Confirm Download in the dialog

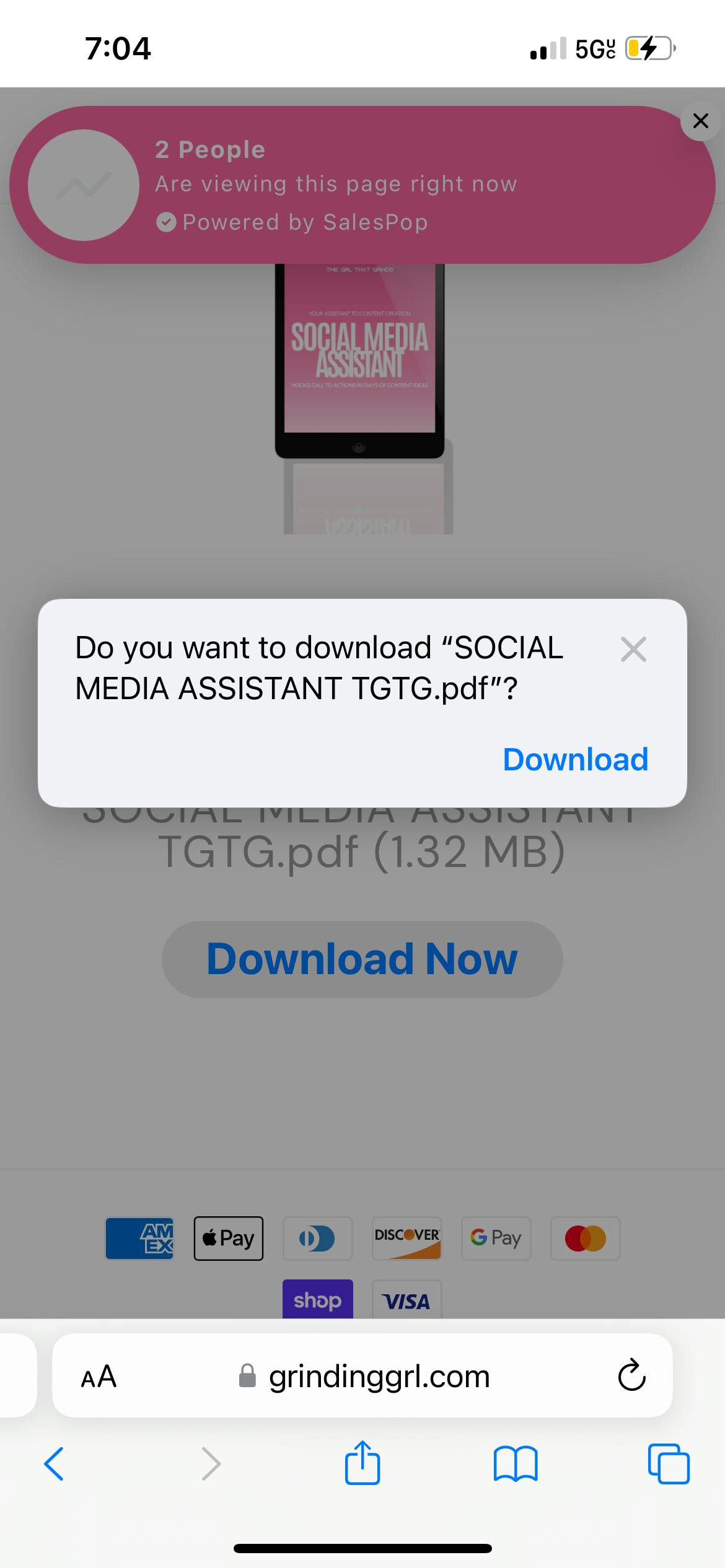[575, 759]
